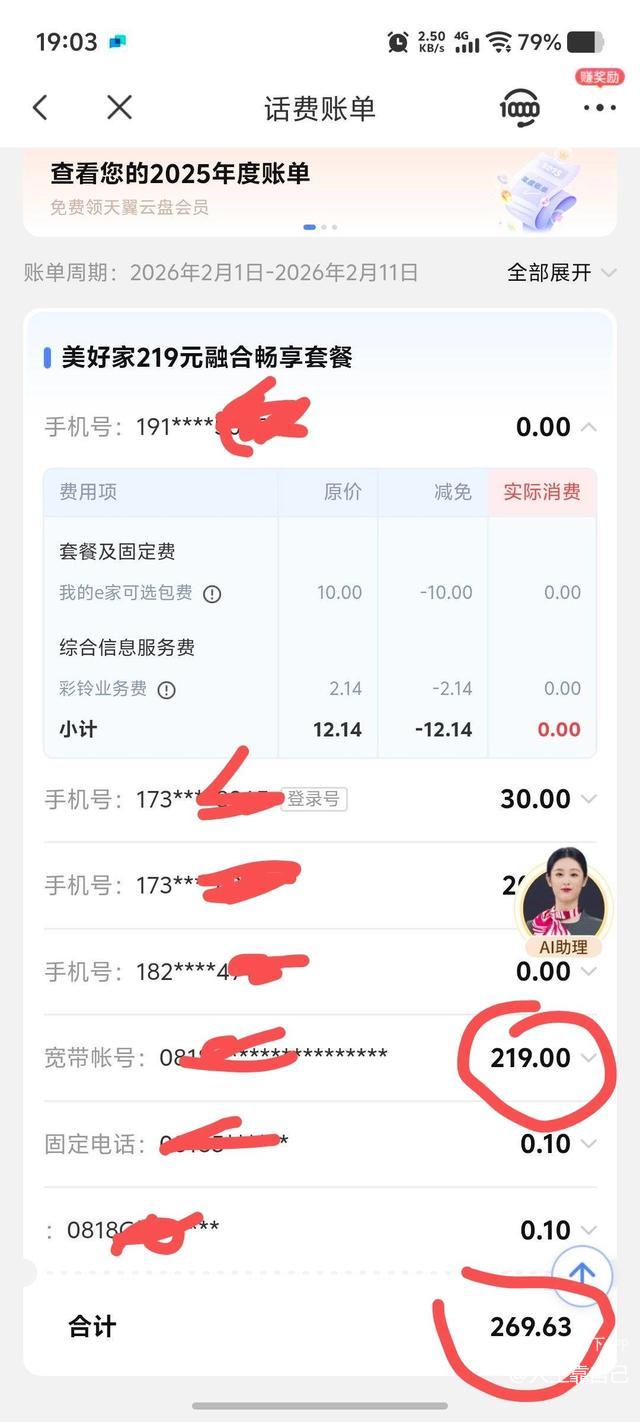640x1422 pixels.
Task: Jump back to top with the arrow button
Action: [x=582, y=1274]
